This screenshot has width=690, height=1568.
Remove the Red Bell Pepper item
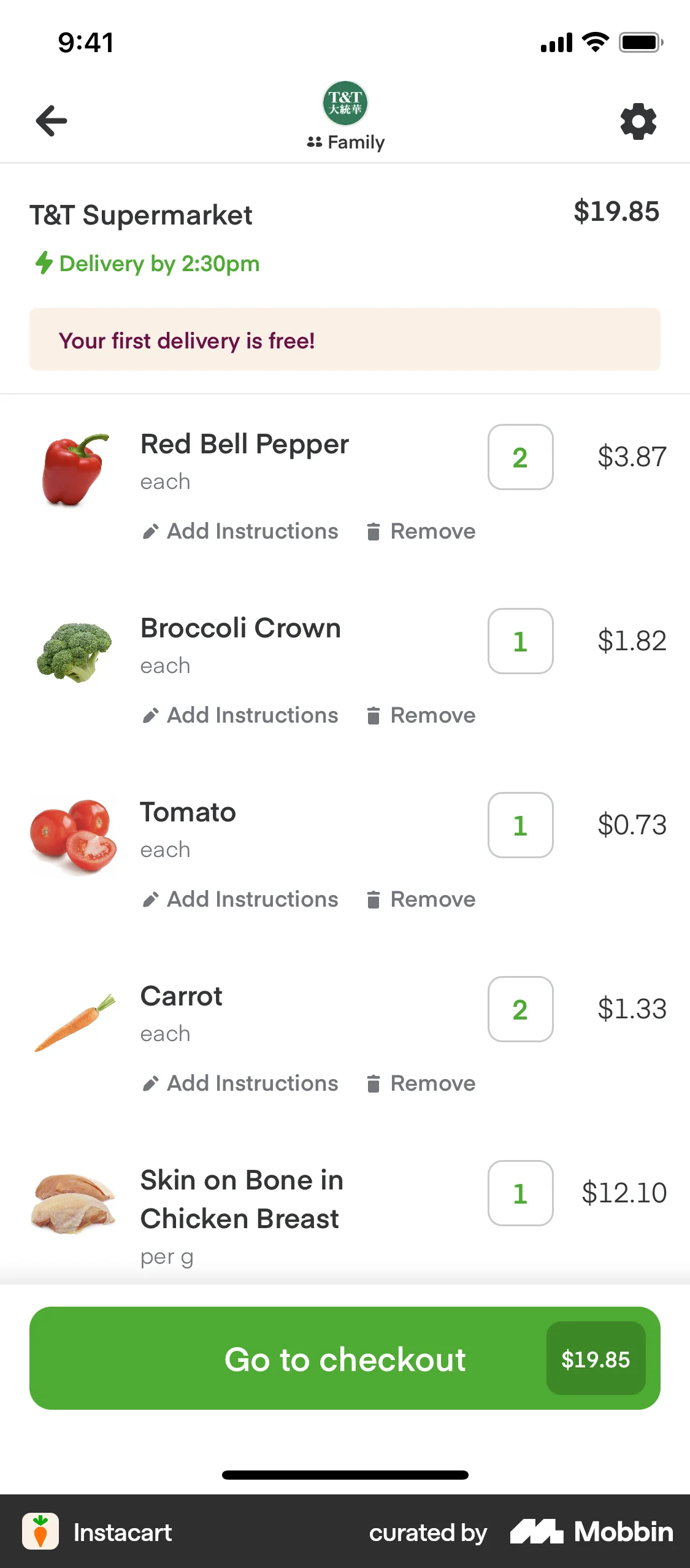421,531
